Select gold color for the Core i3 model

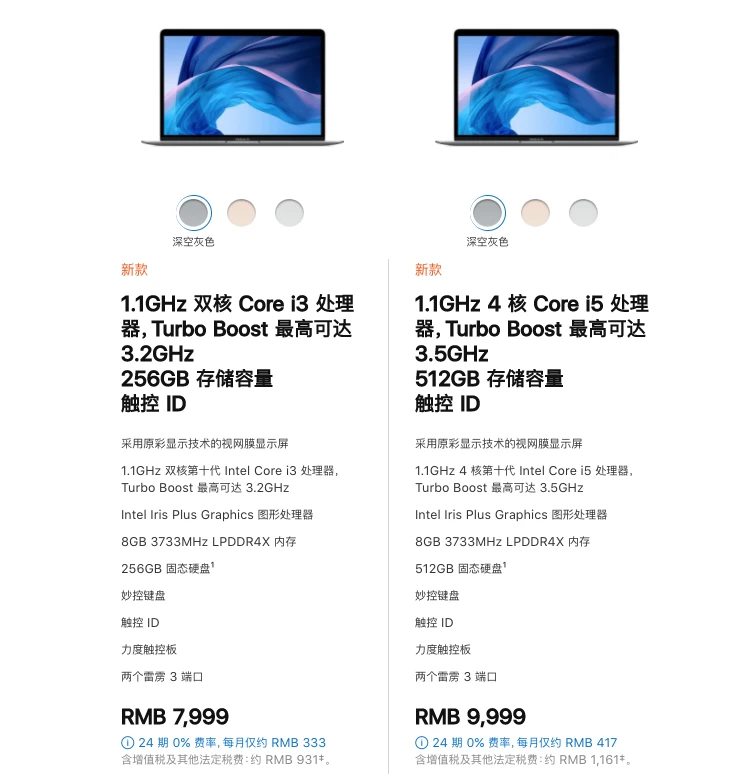pyautogui.click(x=241, y=212)
